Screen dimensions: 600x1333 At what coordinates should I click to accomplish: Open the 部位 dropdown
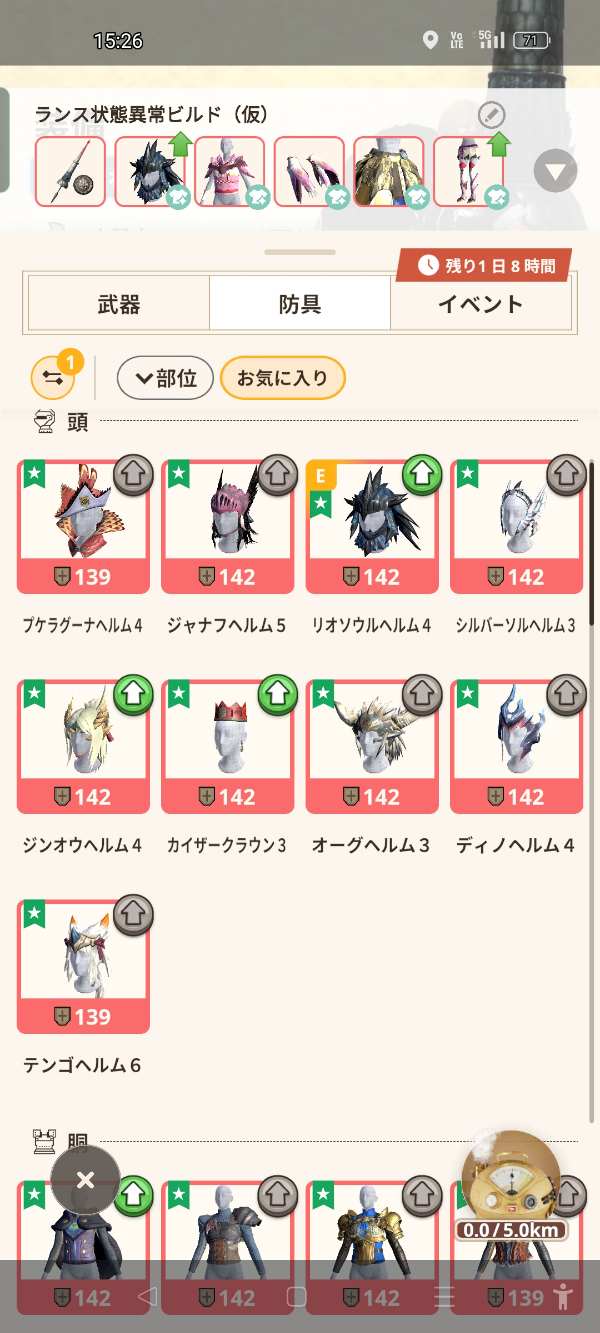click(165, 378)
